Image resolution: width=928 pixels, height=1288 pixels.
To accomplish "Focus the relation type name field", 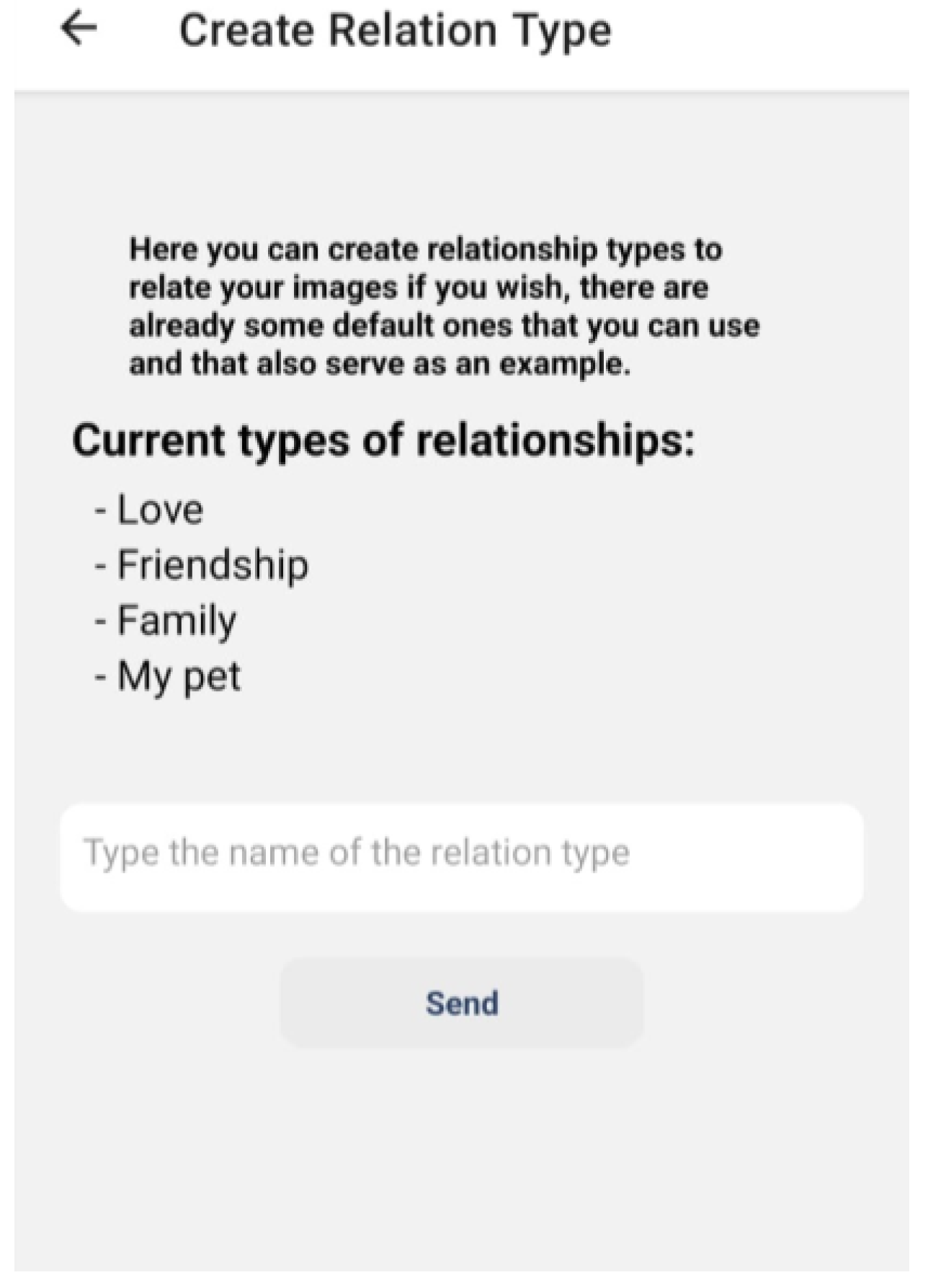I will pyautogui.click(x=461, y=857).
